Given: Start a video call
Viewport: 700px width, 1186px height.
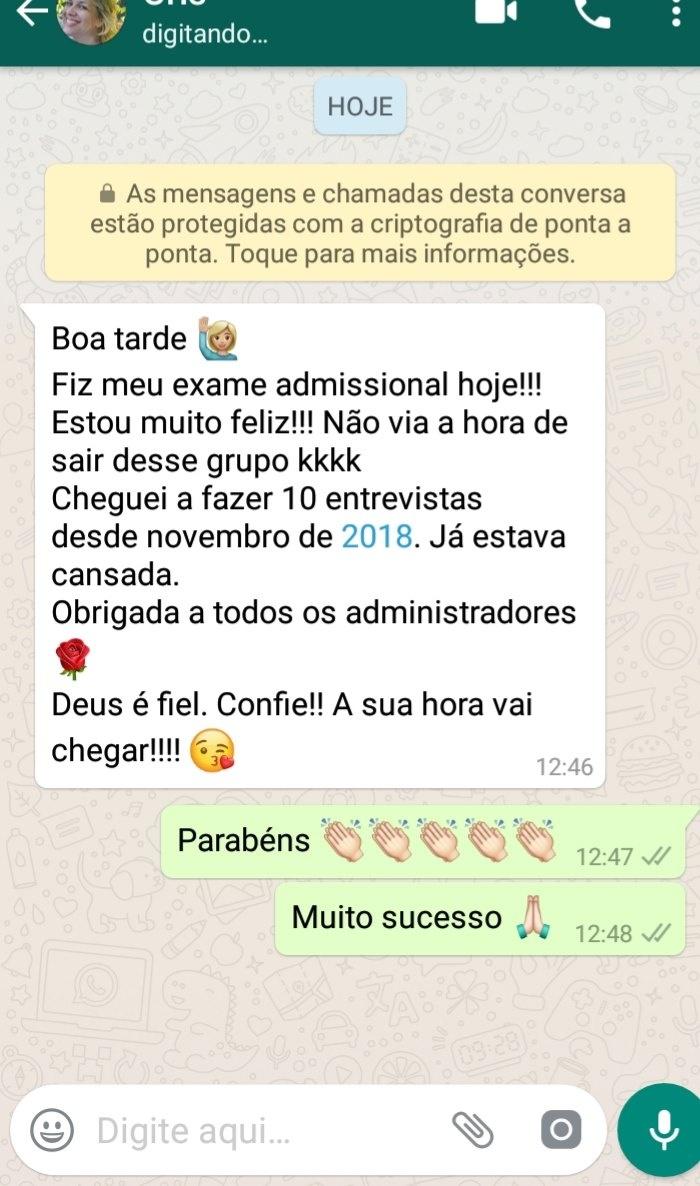Looking at the screenshot, I should tap(495, 10).
